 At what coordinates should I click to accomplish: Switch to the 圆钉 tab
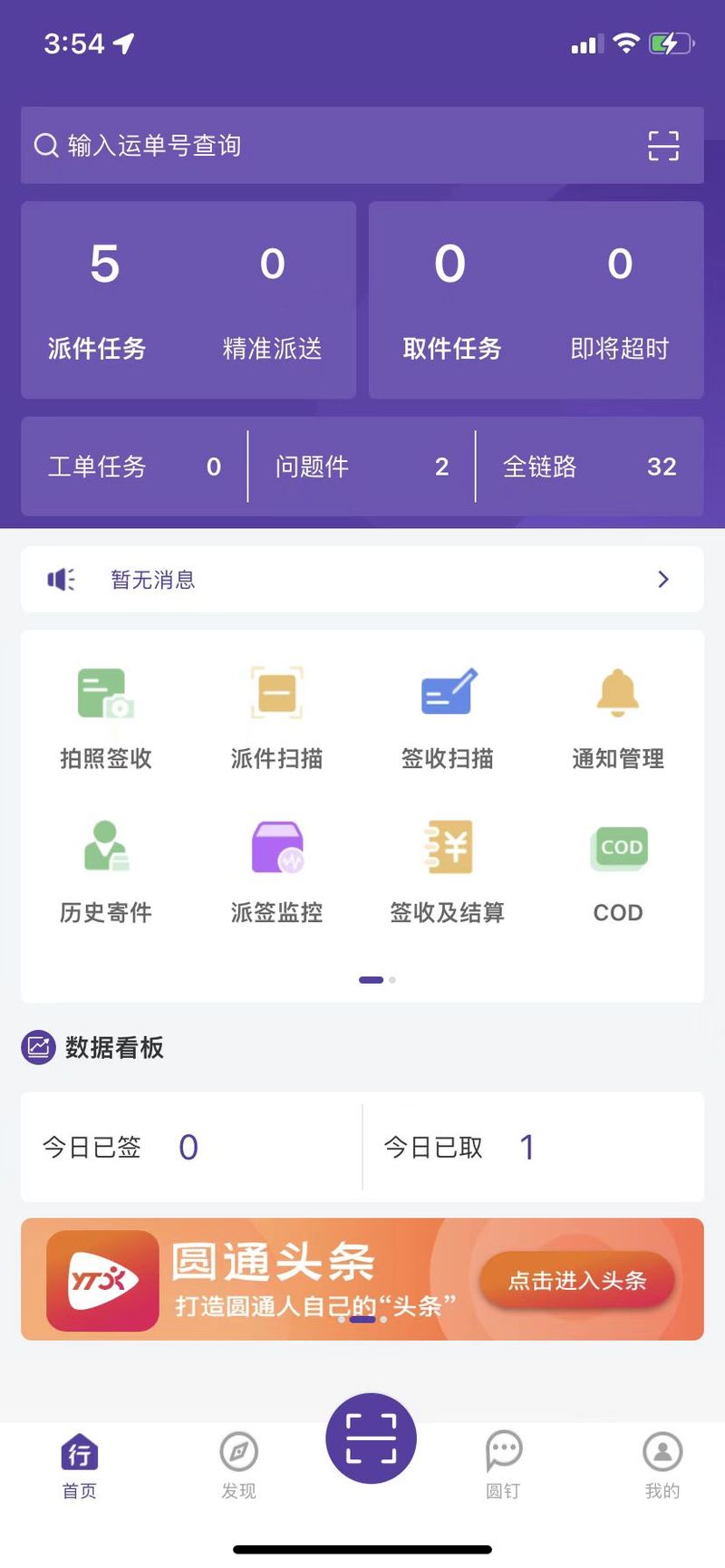coord(503,1467)
